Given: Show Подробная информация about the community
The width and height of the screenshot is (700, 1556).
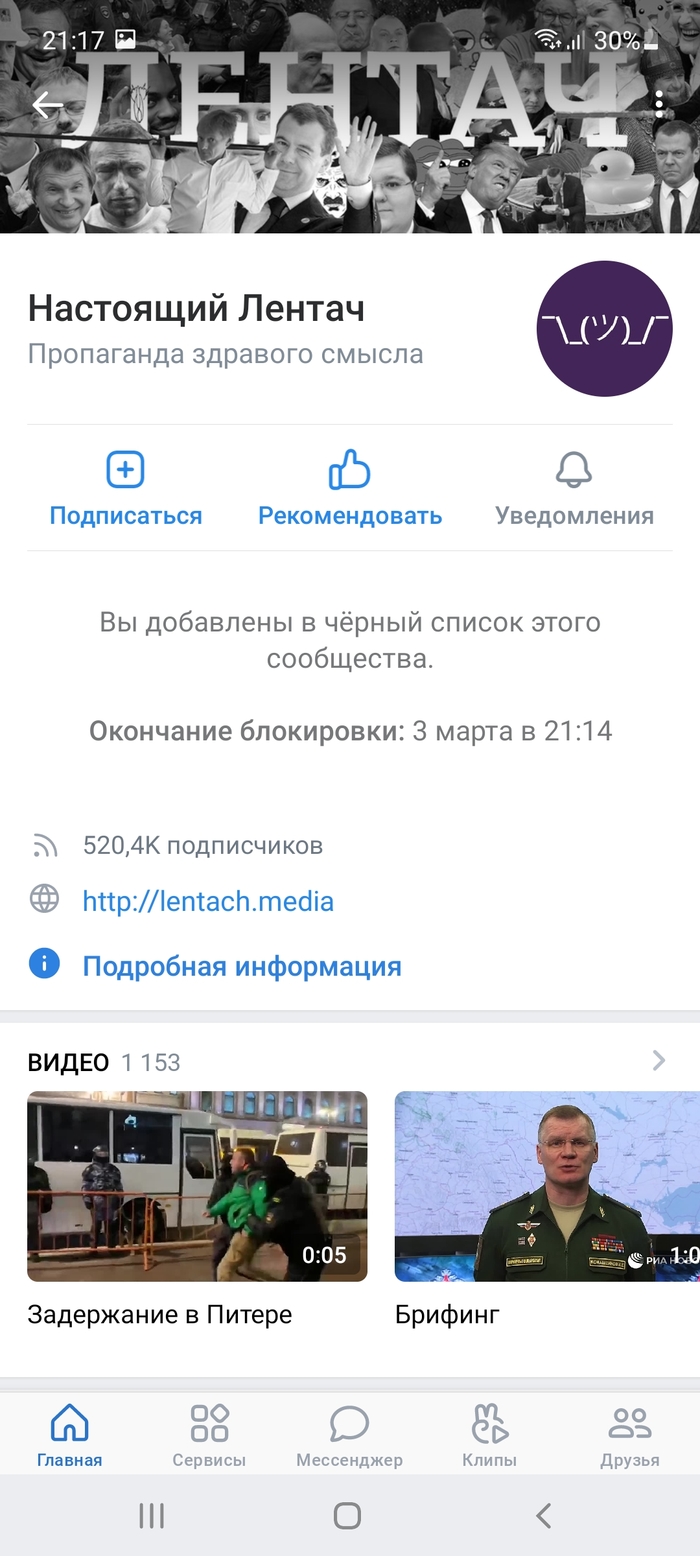Looking at the screenshot, I should [241, 966].
